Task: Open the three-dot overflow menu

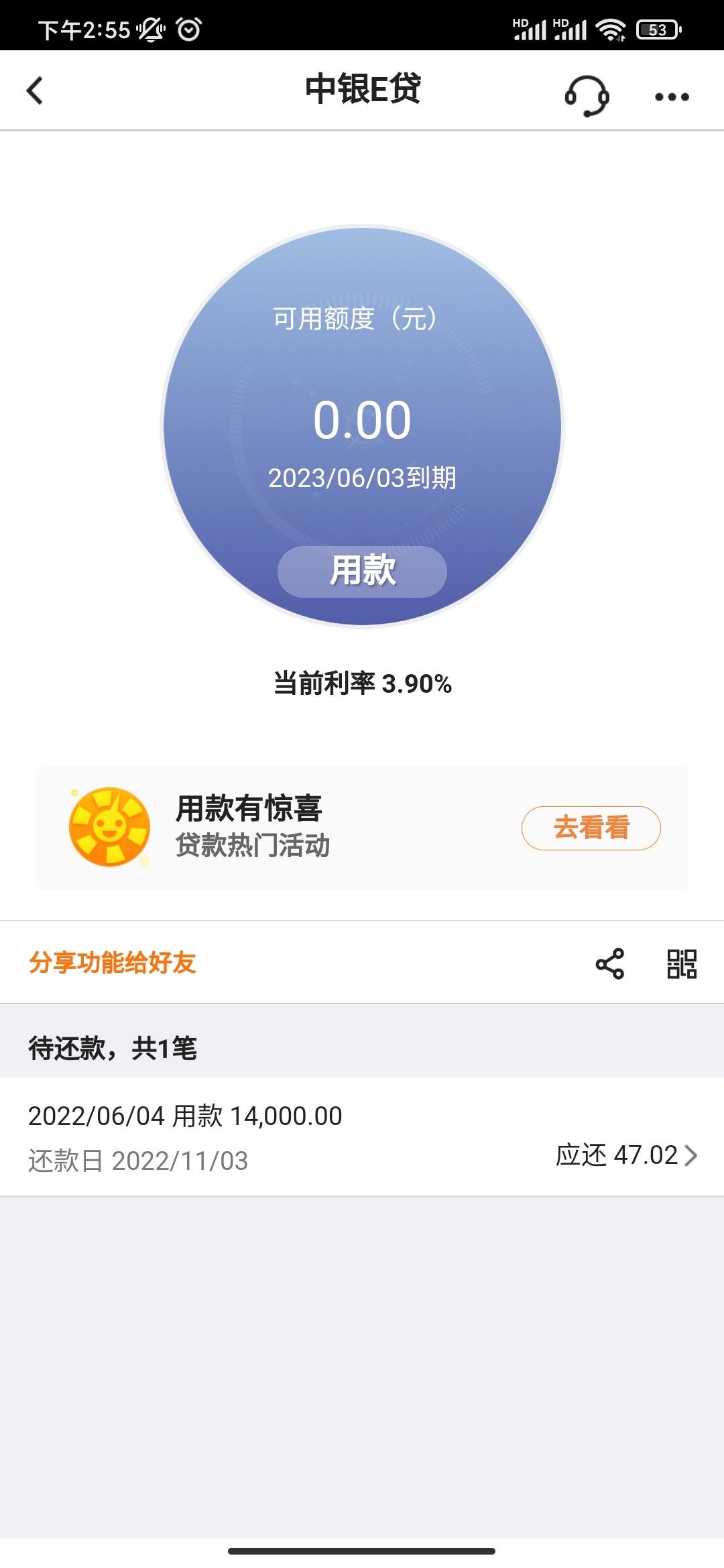Action: pyautogui.click(x=672, y=97)
